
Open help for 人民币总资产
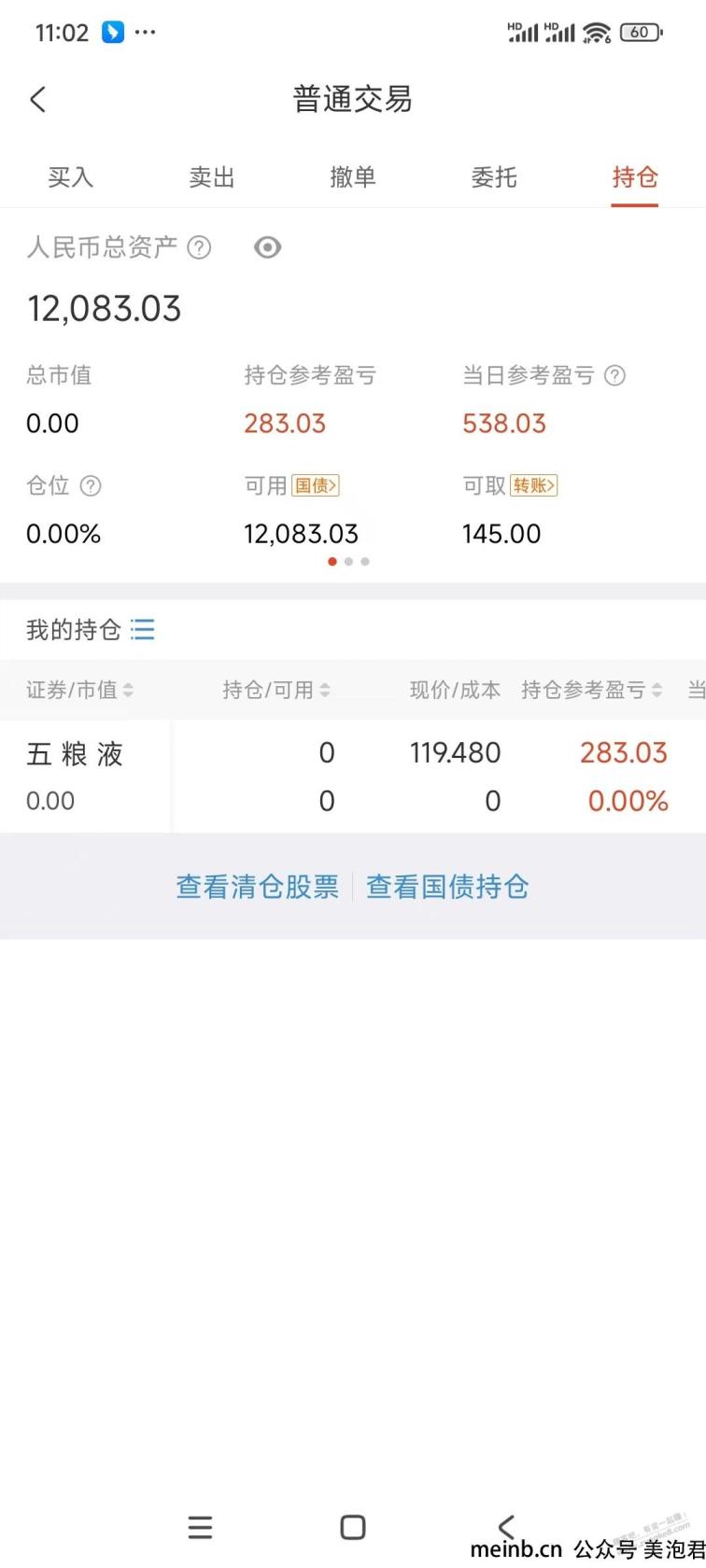199,247
